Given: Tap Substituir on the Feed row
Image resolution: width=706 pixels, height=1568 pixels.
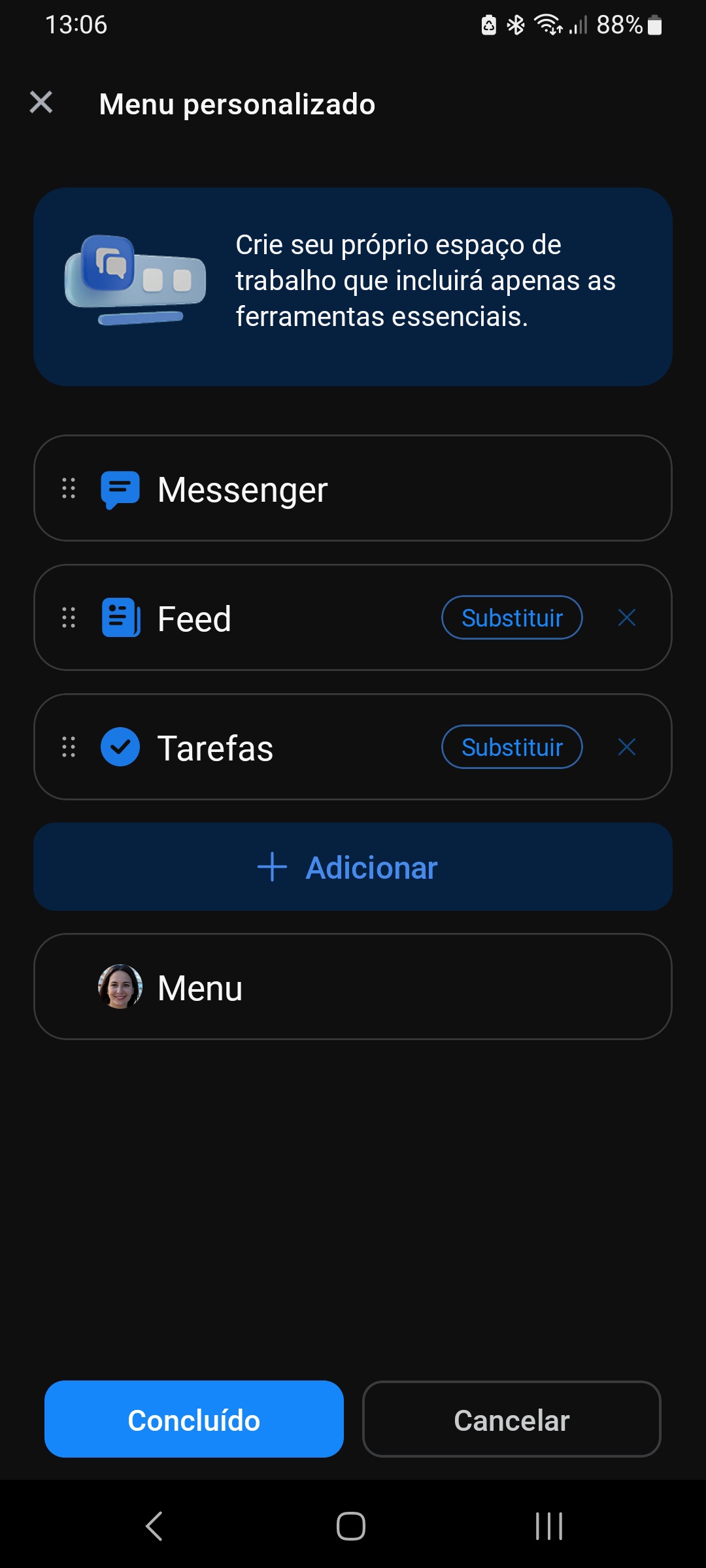Looking at the screenshot, I should 512,617.
